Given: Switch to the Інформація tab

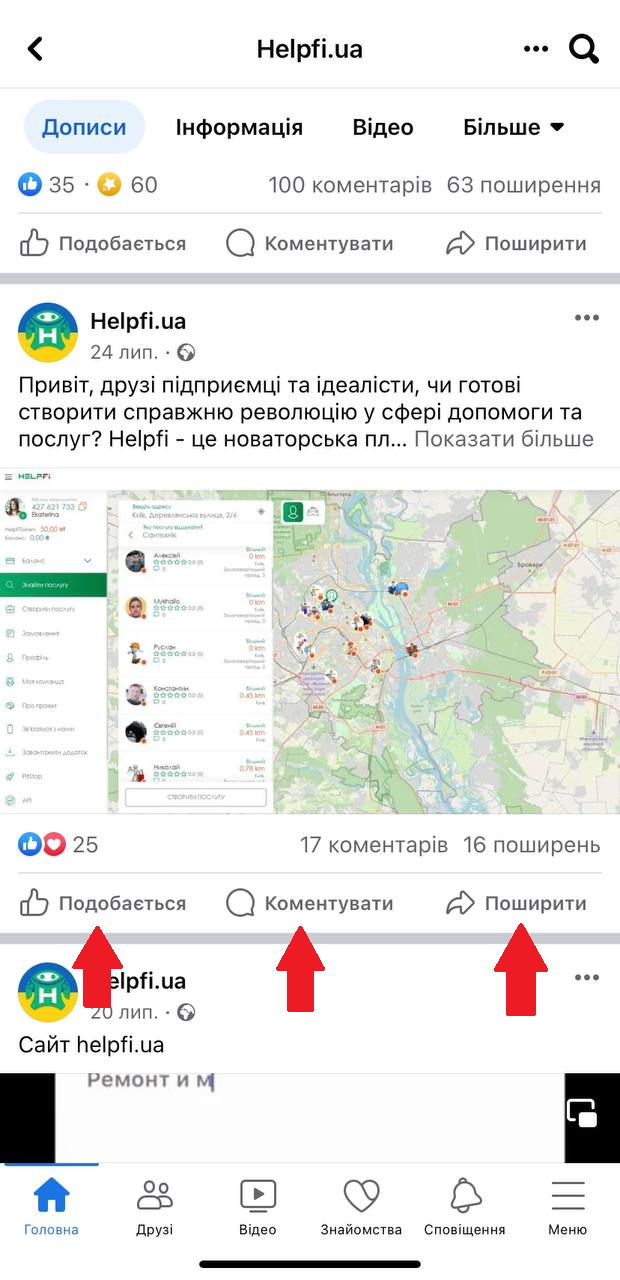Looking at the screenshot, I should (239, 128).
